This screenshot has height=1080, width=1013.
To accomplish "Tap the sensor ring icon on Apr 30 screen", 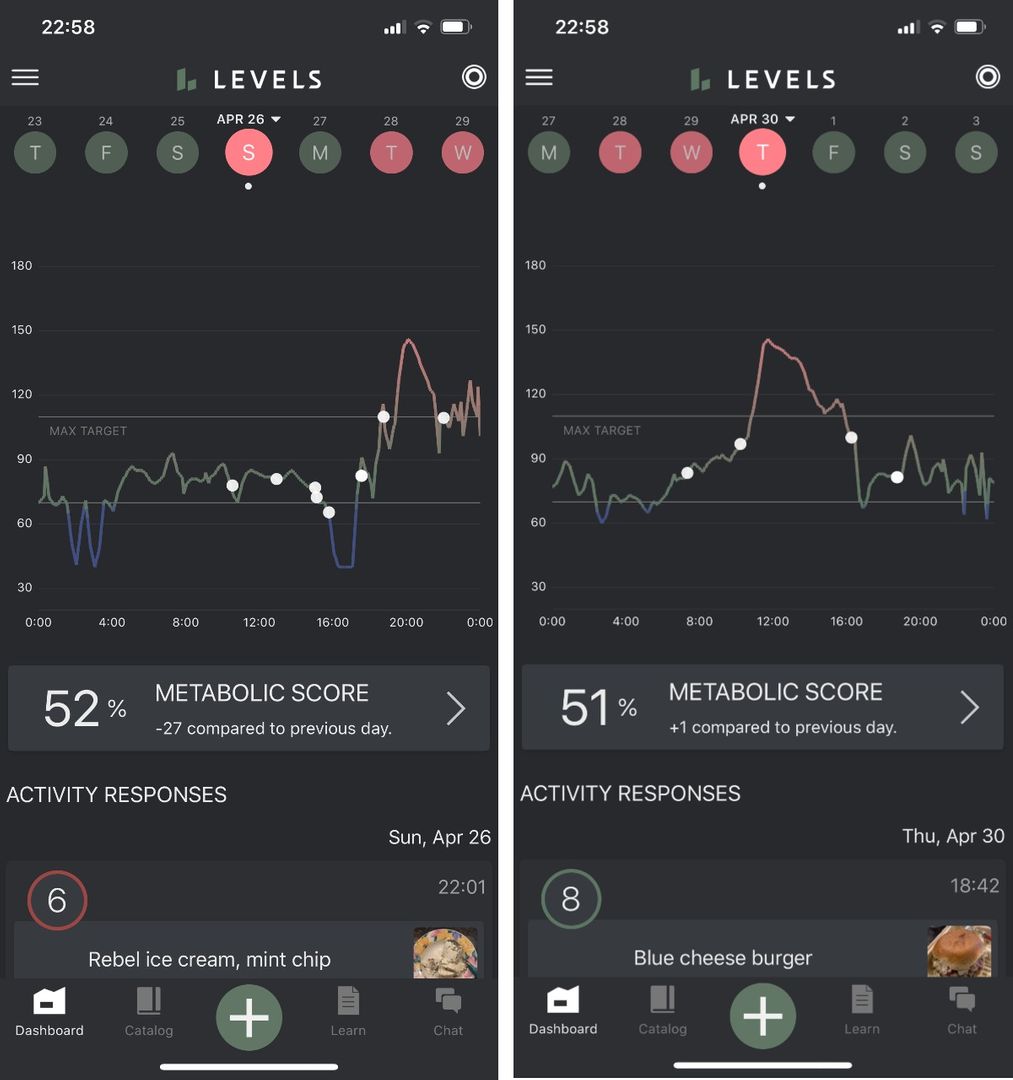I will coord(987,77).
